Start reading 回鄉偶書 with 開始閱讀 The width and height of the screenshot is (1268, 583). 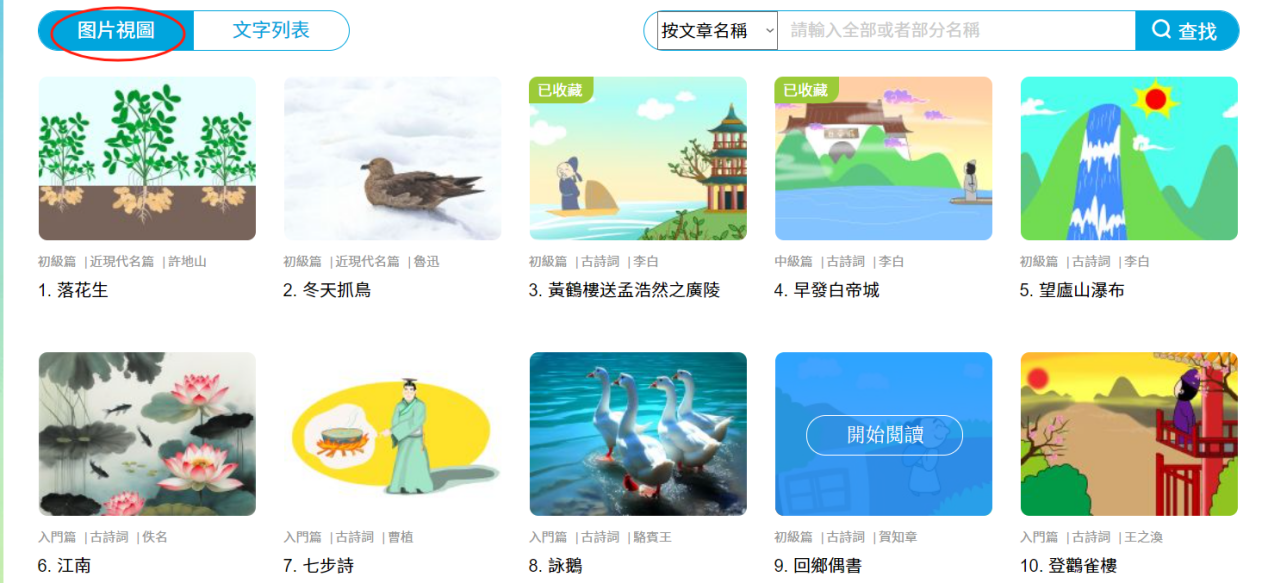(884, 435)
